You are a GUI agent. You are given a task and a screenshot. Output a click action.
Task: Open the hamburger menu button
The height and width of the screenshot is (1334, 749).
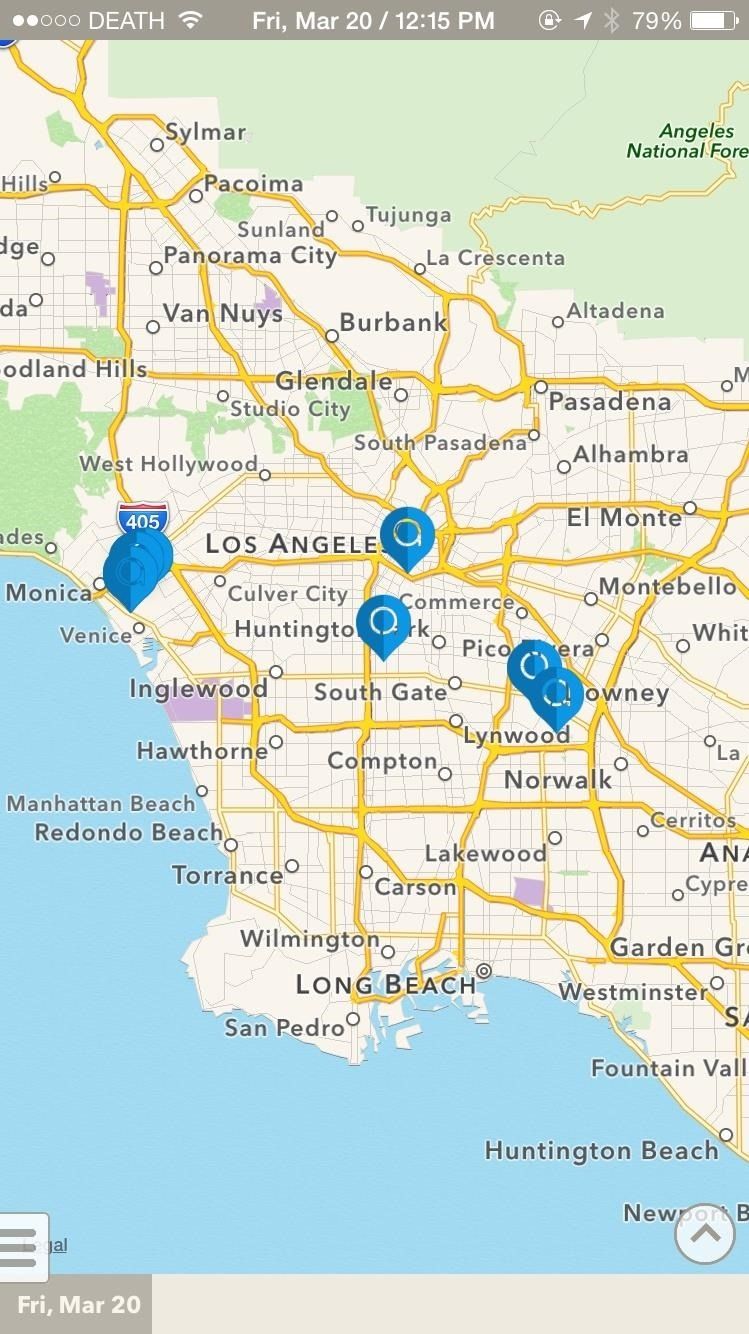click(x=22, y=1247)
